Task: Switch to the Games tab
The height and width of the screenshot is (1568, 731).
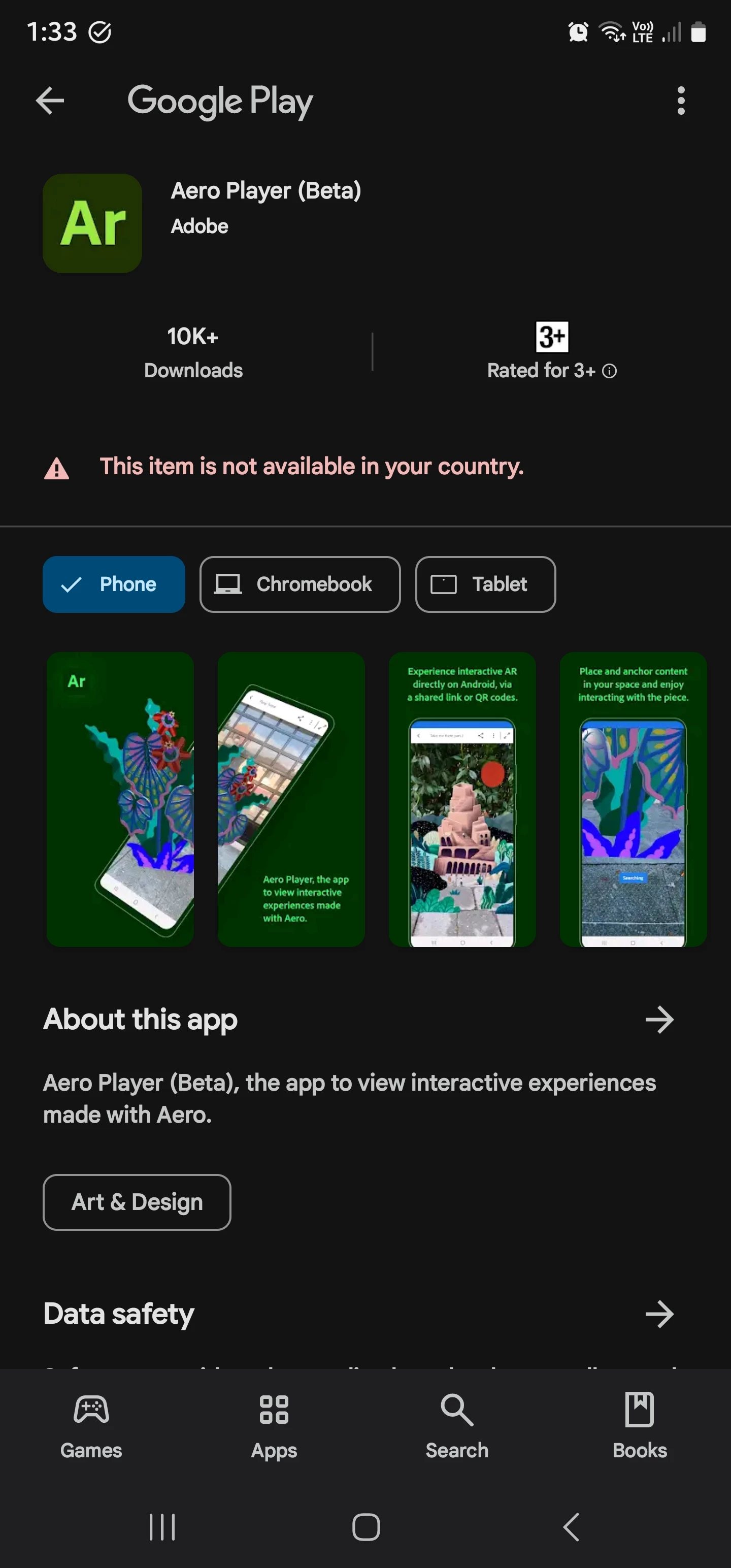Action: click(x=91, y=1424)
